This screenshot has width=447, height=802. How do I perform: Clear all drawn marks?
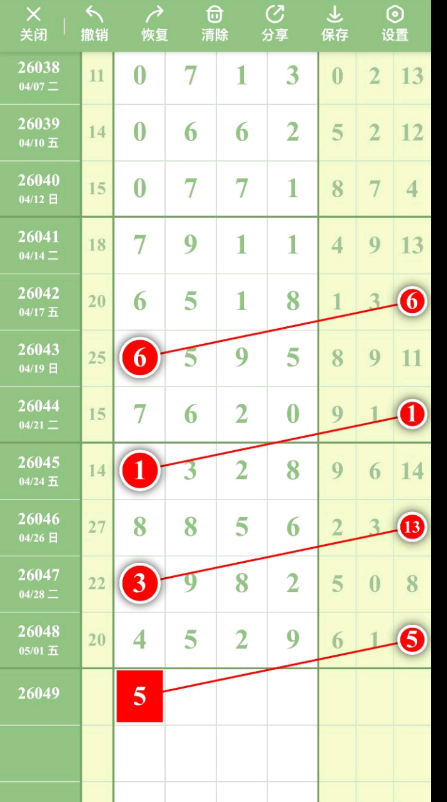click(214, 25)
